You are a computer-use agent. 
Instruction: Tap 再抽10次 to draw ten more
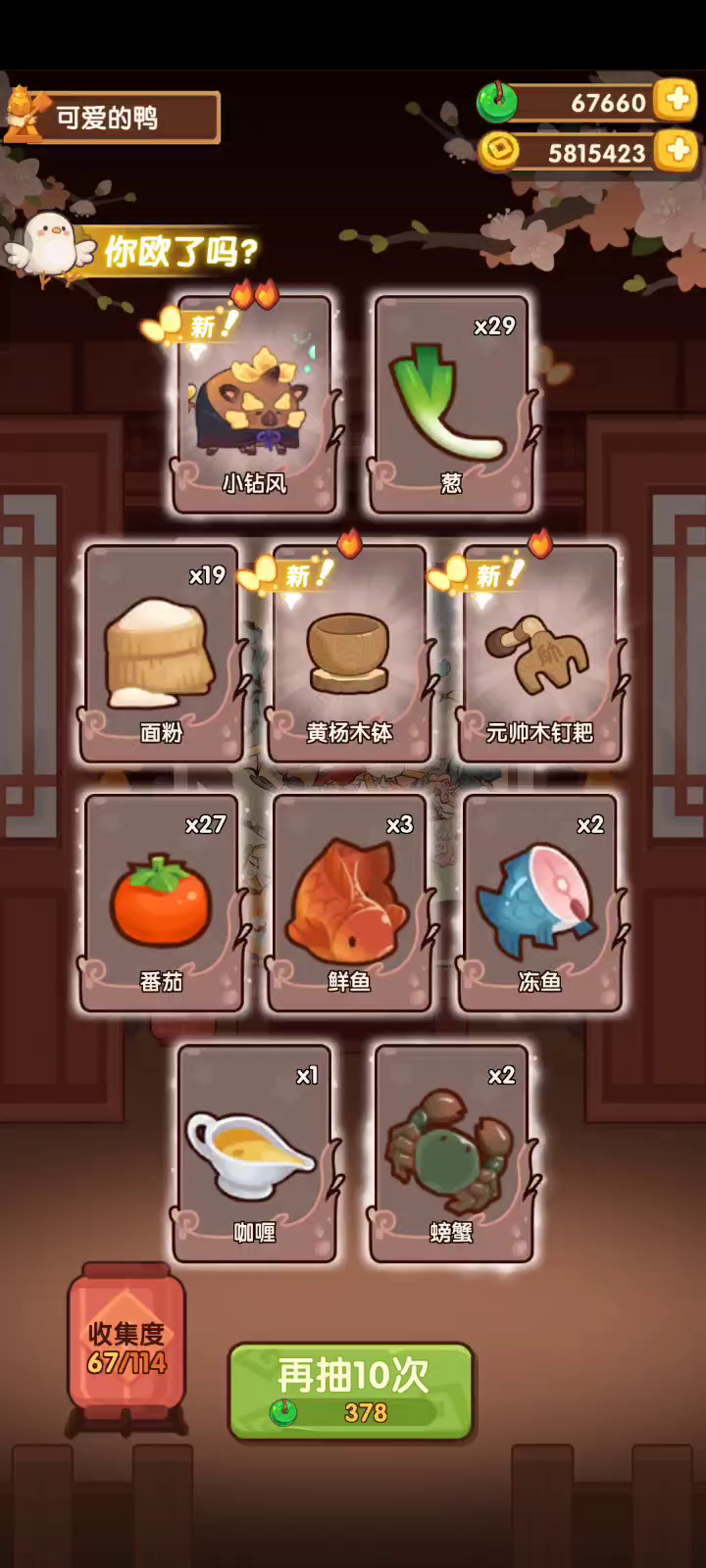coord(351,1392)
